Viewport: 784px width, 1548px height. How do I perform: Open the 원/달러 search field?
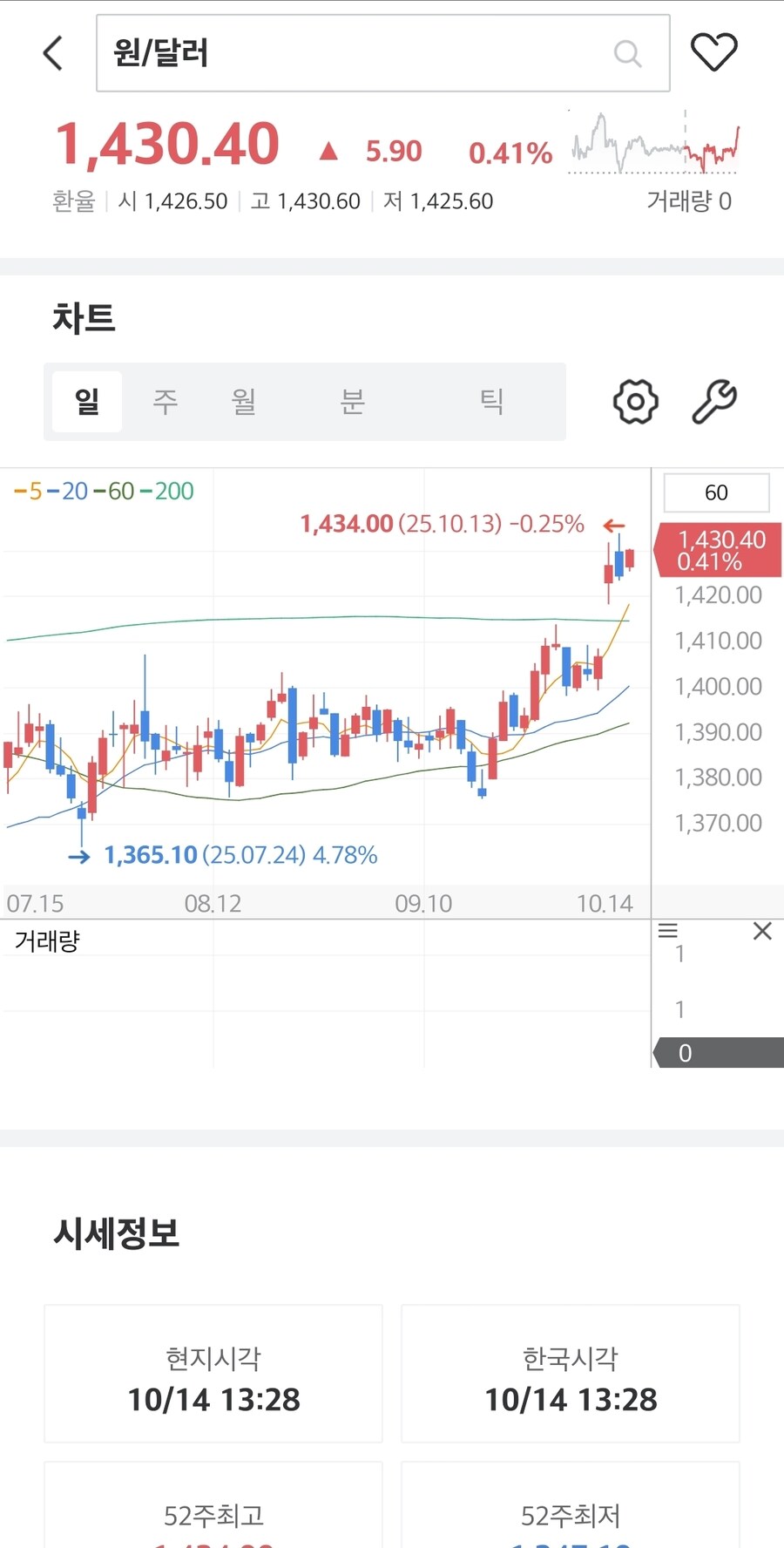click(x=366, y=53)
